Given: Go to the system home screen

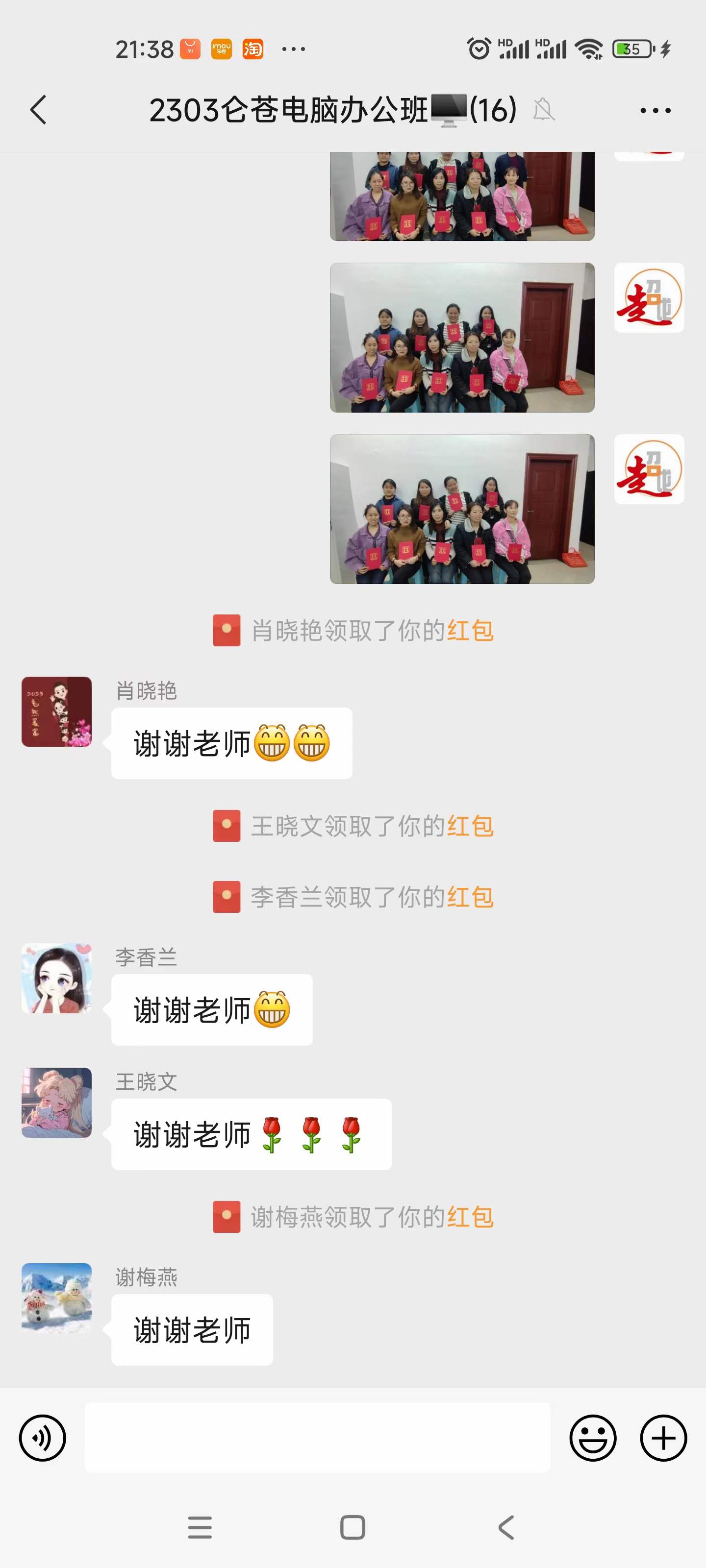Looking at the screenshot, I should [352, 1527].
